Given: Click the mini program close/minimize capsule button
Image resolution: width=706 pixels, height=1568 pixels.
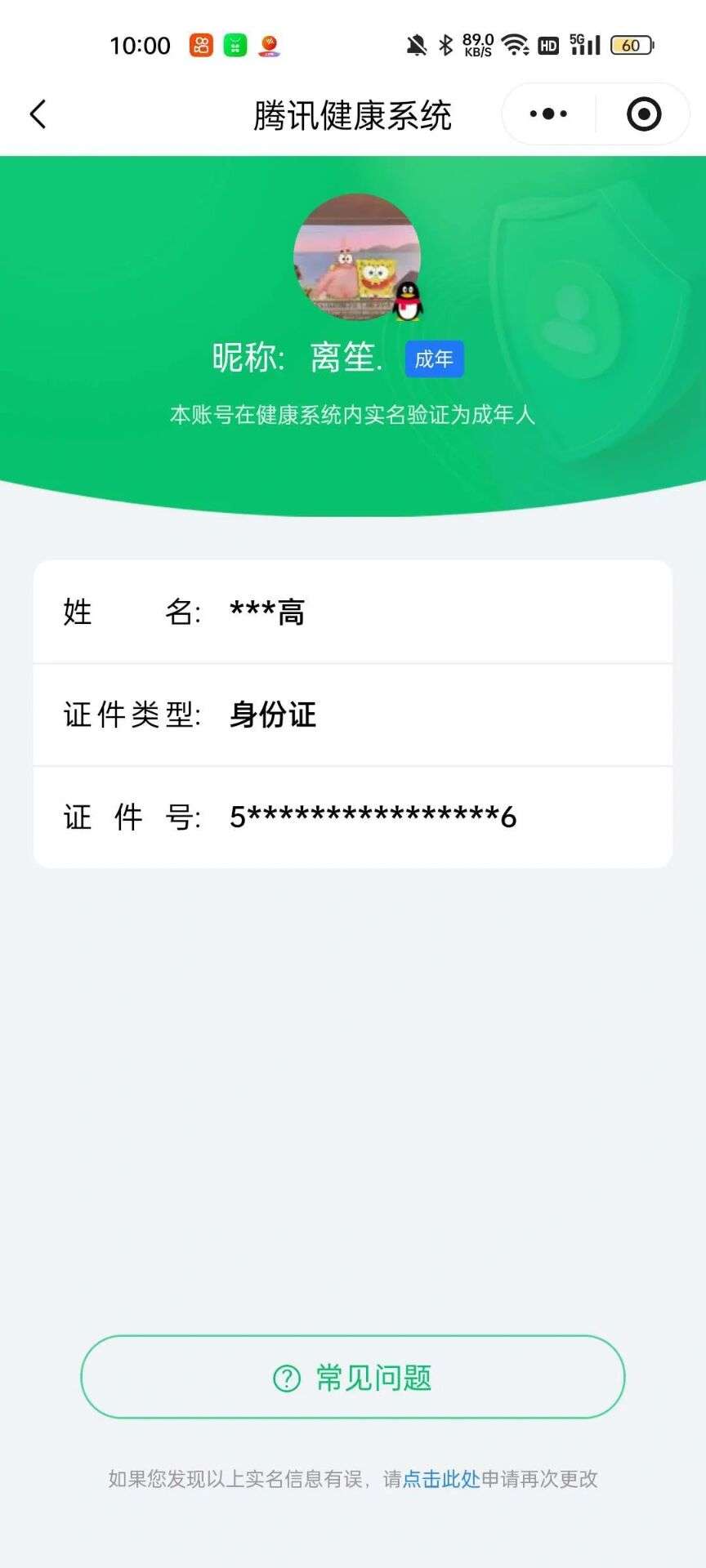Looking at the screenshot, I should [644, 114].
